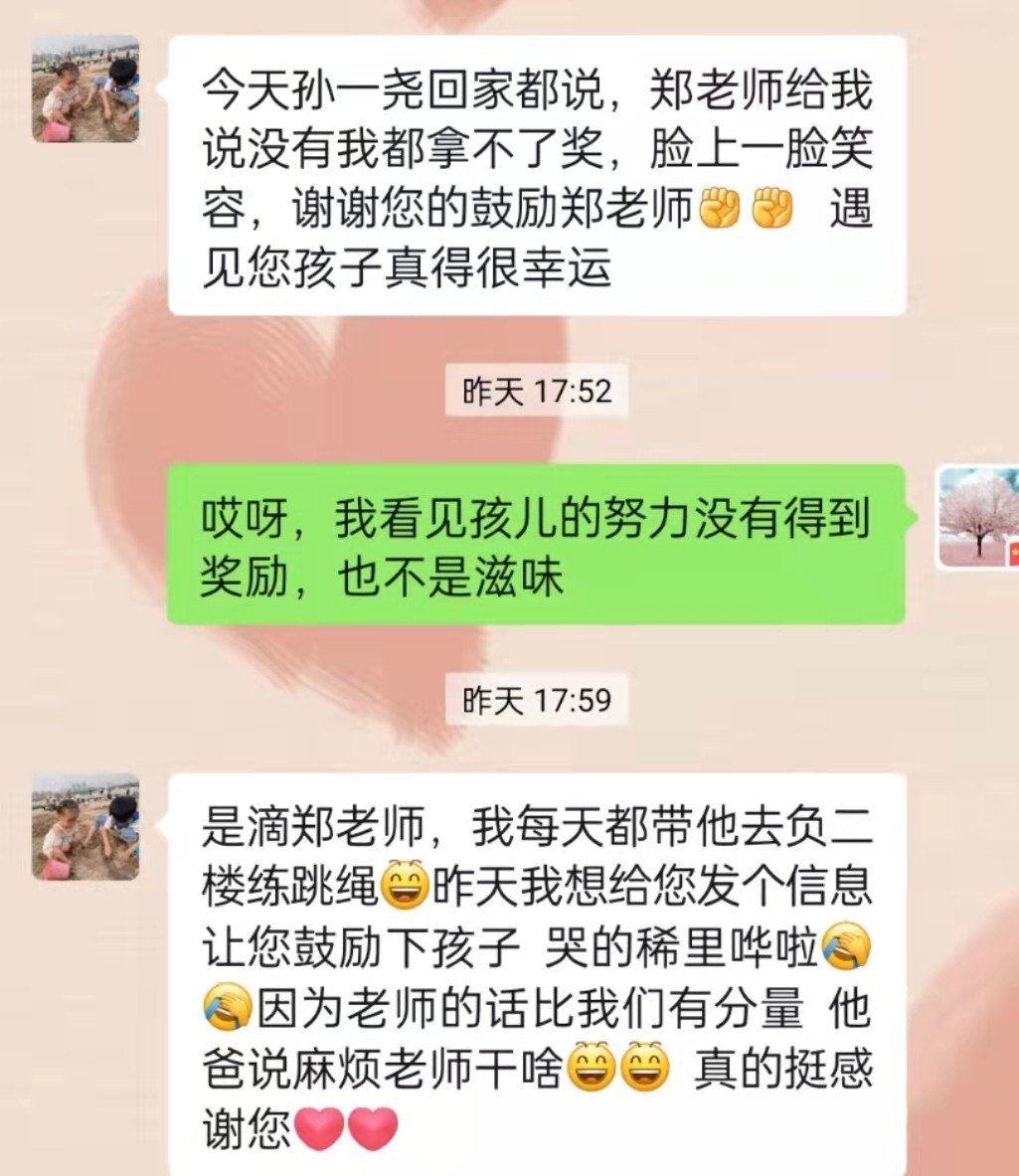The width and height of the screenshot is (1019, 1176).
Task: Open the cherry tree avatar by green message
Action: [x=978, y=516]
